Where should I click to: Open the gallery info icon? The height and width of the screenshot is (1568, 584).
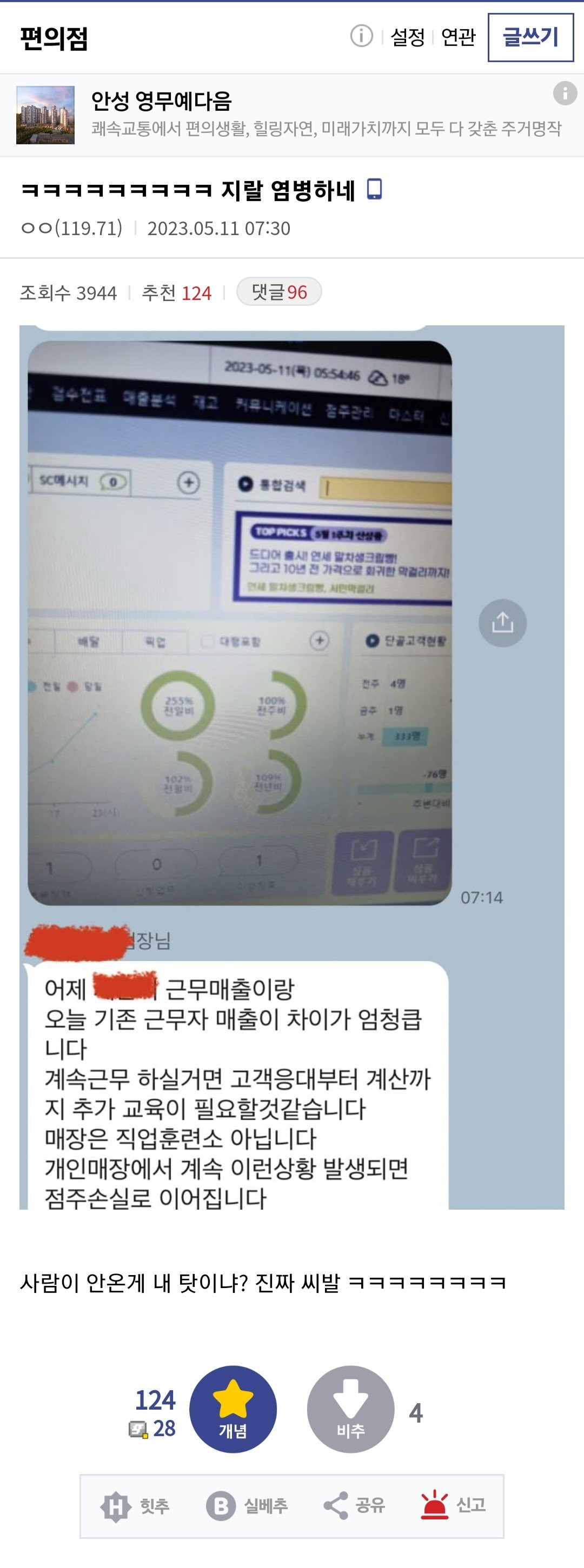point(361,37)
